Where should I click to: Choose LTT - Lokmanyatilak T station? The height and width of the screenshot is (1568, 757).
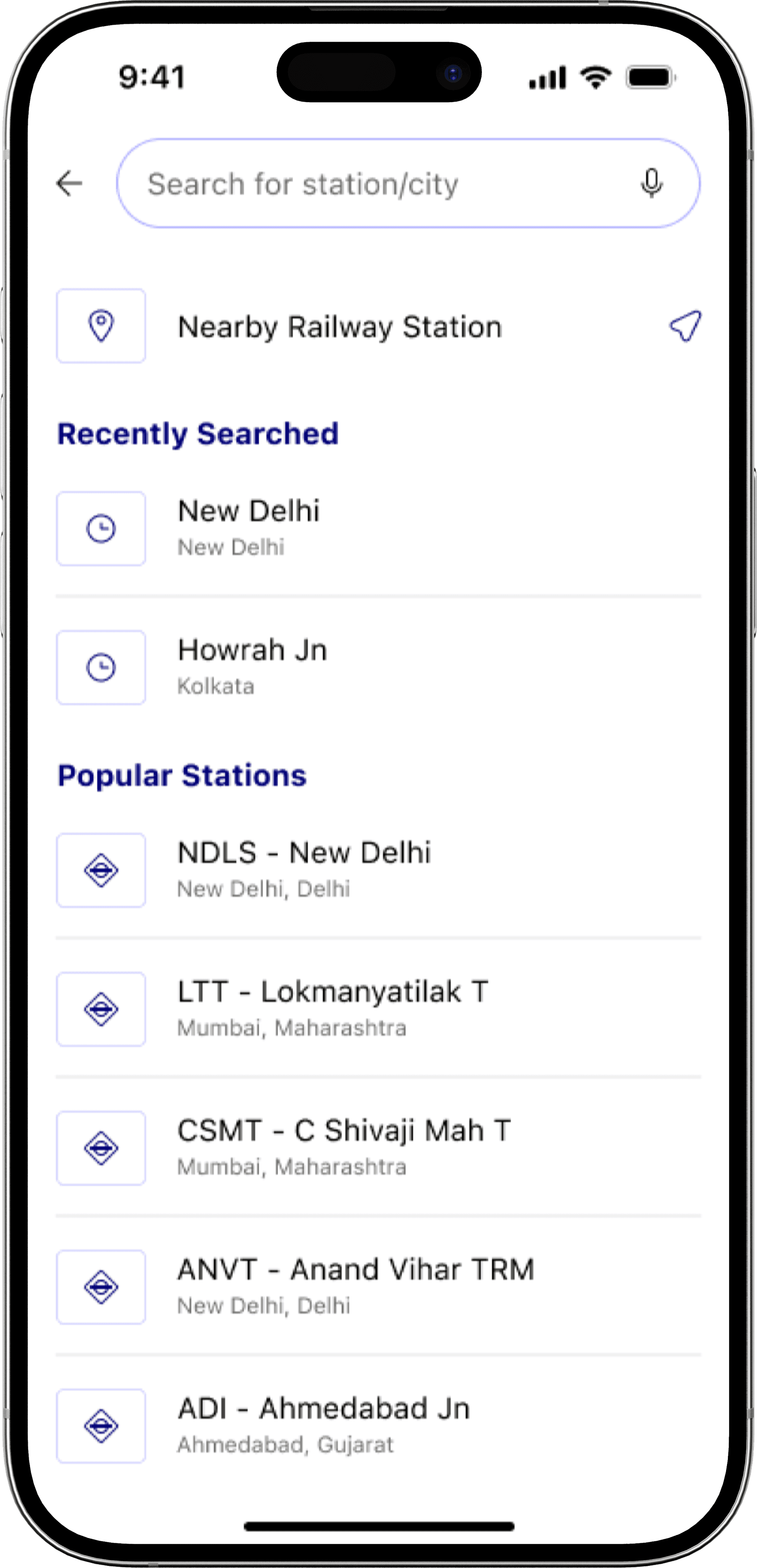pos(332,1008)
